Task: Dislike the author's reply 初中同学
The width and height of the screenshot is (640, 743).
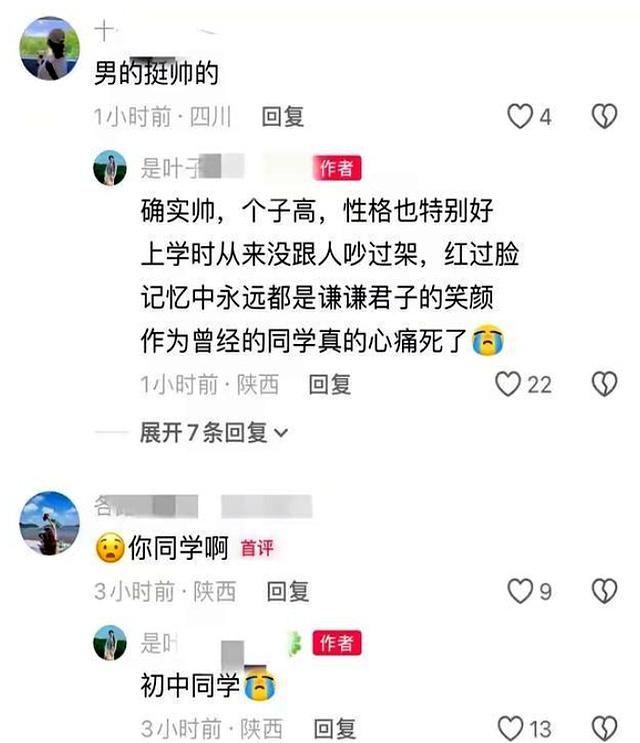Action: pos(604,727)
